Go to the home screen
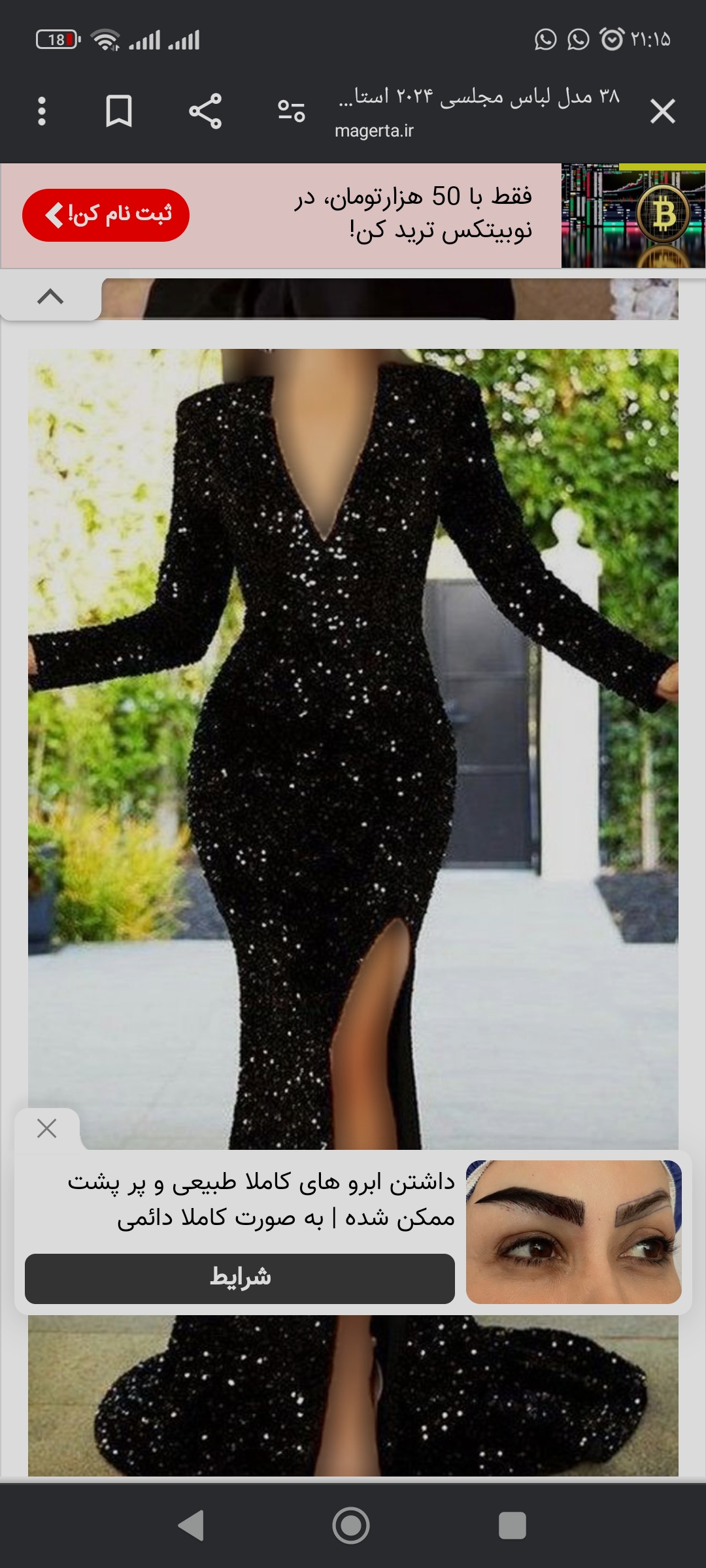 (351, 1526)
